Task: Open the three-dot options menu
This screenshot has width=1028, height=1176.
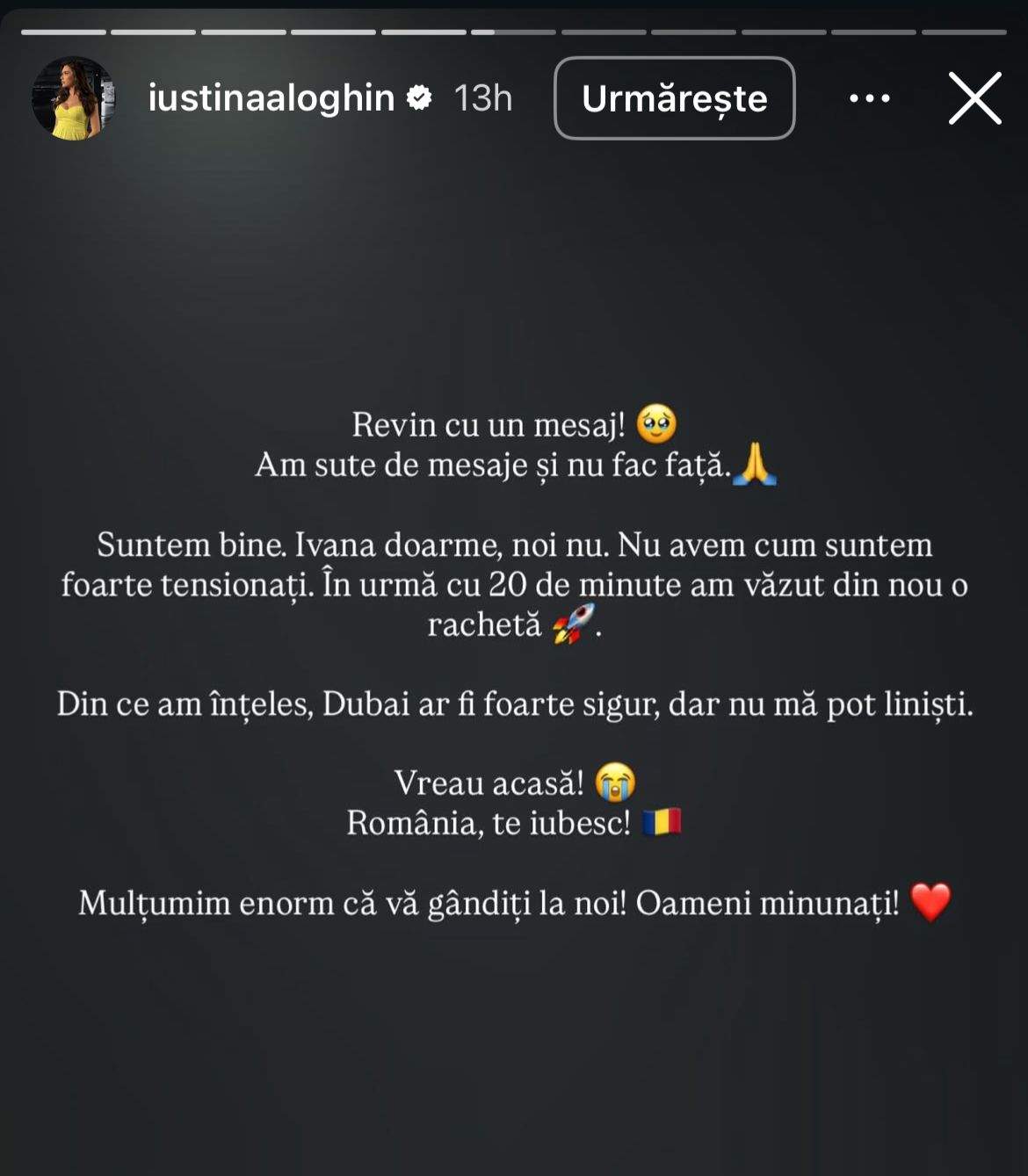Action: [x=869, y=99]
